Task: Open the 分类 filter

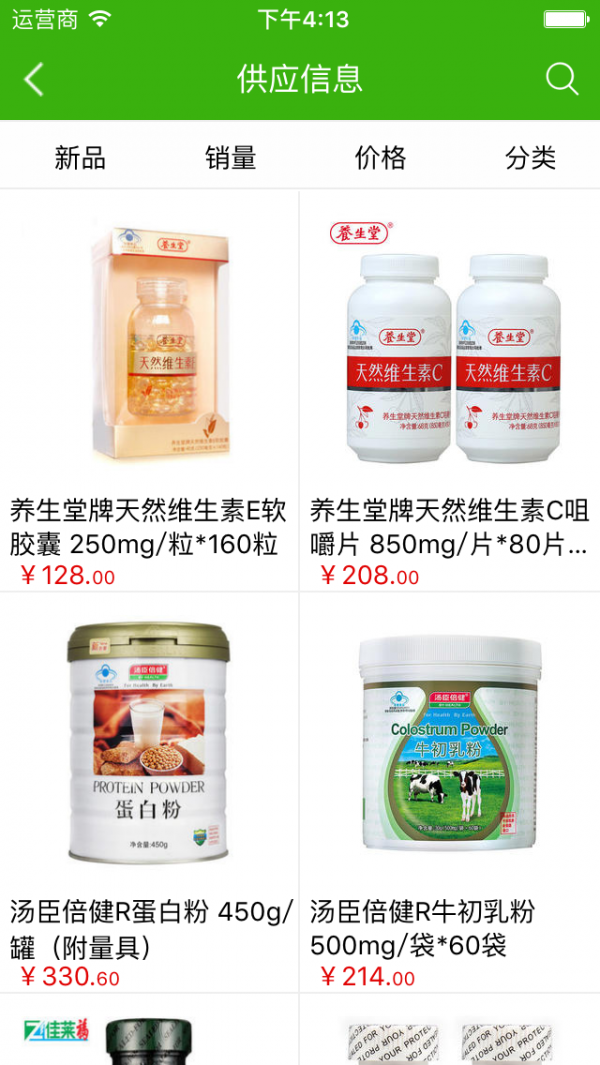Action: tap(531, 158)
